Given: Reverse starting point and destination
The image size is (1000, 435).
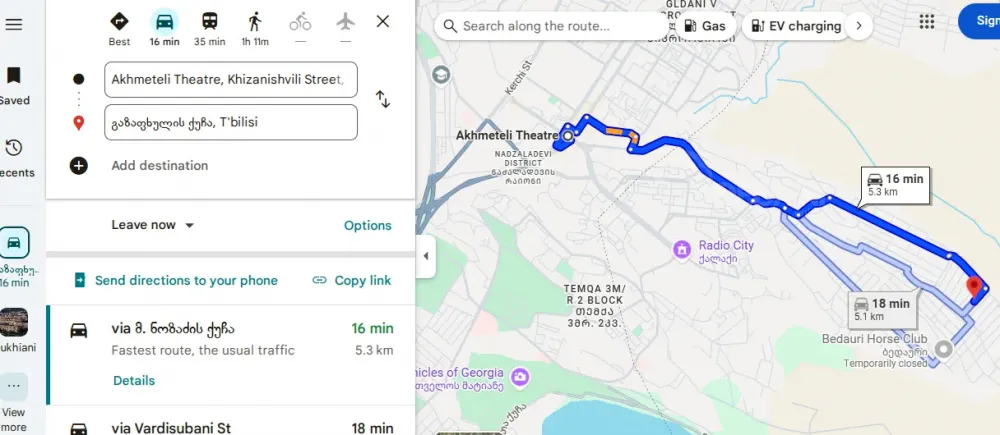Looking at the screenshot, I should click(382, 99).
